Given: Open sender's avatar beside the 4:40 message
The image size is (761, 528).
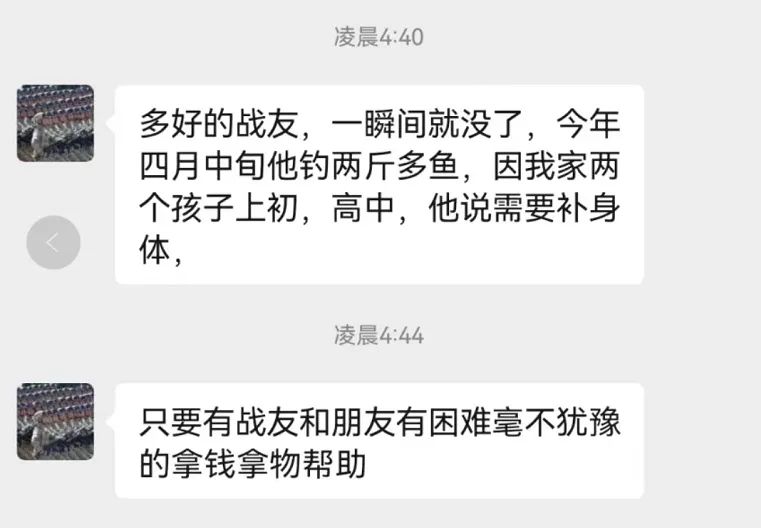Looking at the screenshot, I should 55,123.
